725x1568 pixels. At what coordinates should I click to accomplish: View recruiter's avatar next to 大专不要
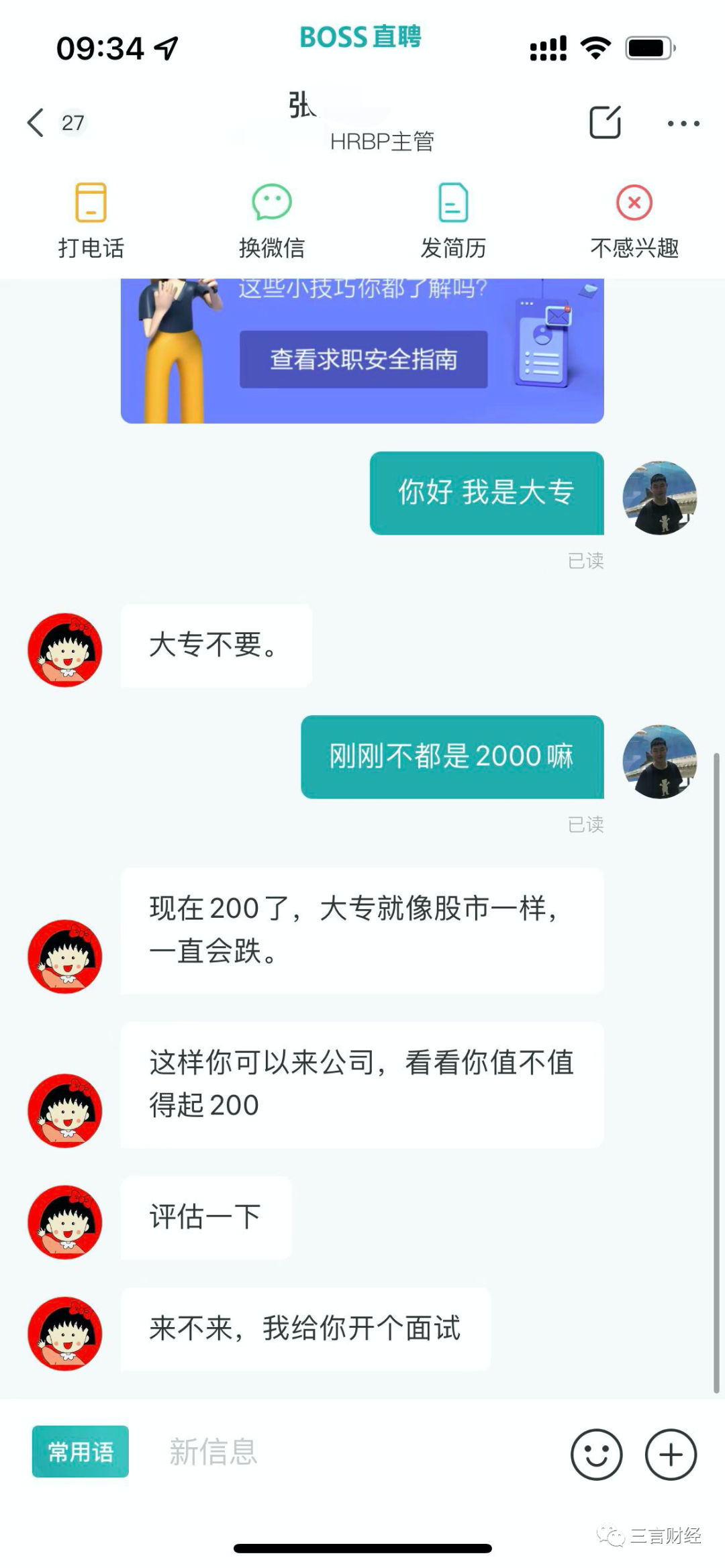click(65, 649)
